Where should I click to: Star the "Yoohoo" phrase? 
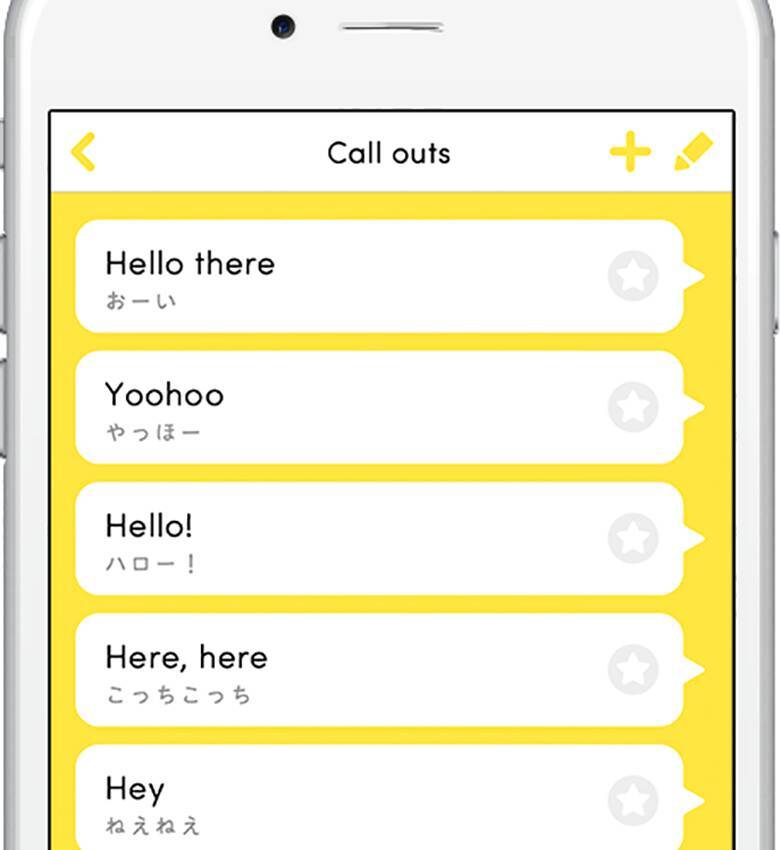pyautogui.click(x=633, y=407)
